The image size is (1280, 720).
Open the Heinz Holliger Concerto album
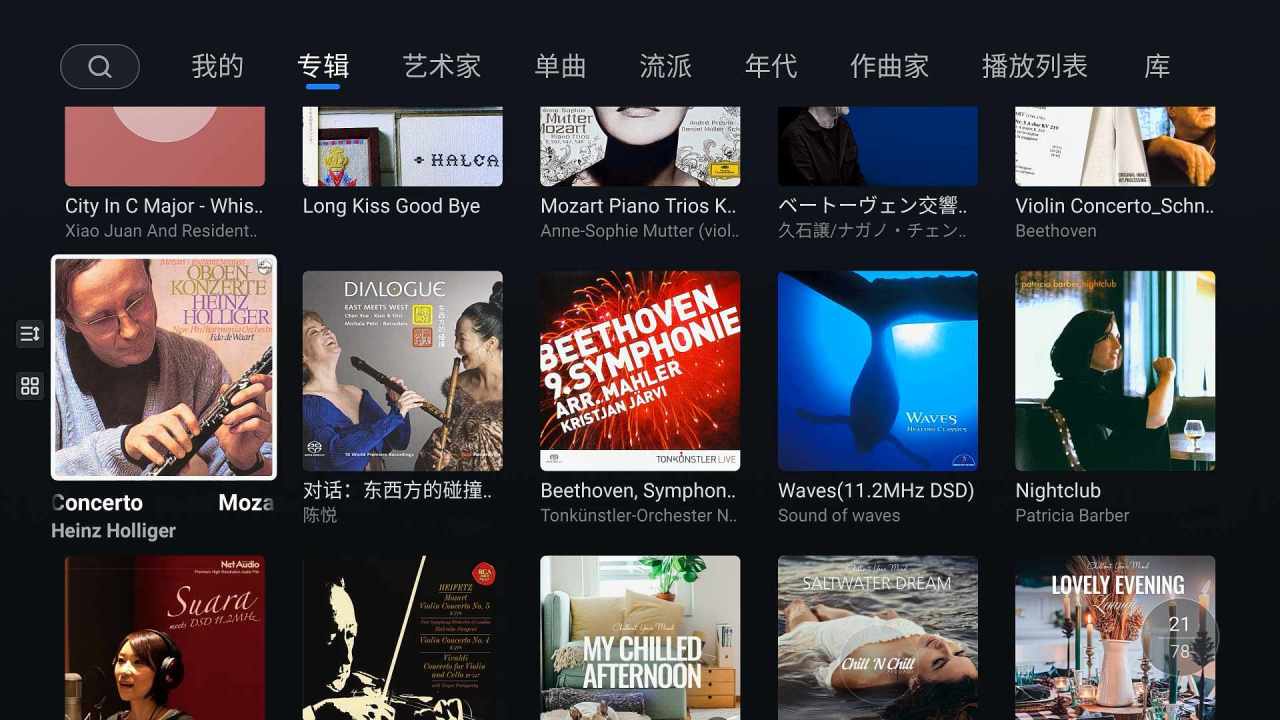click(164, 368)
